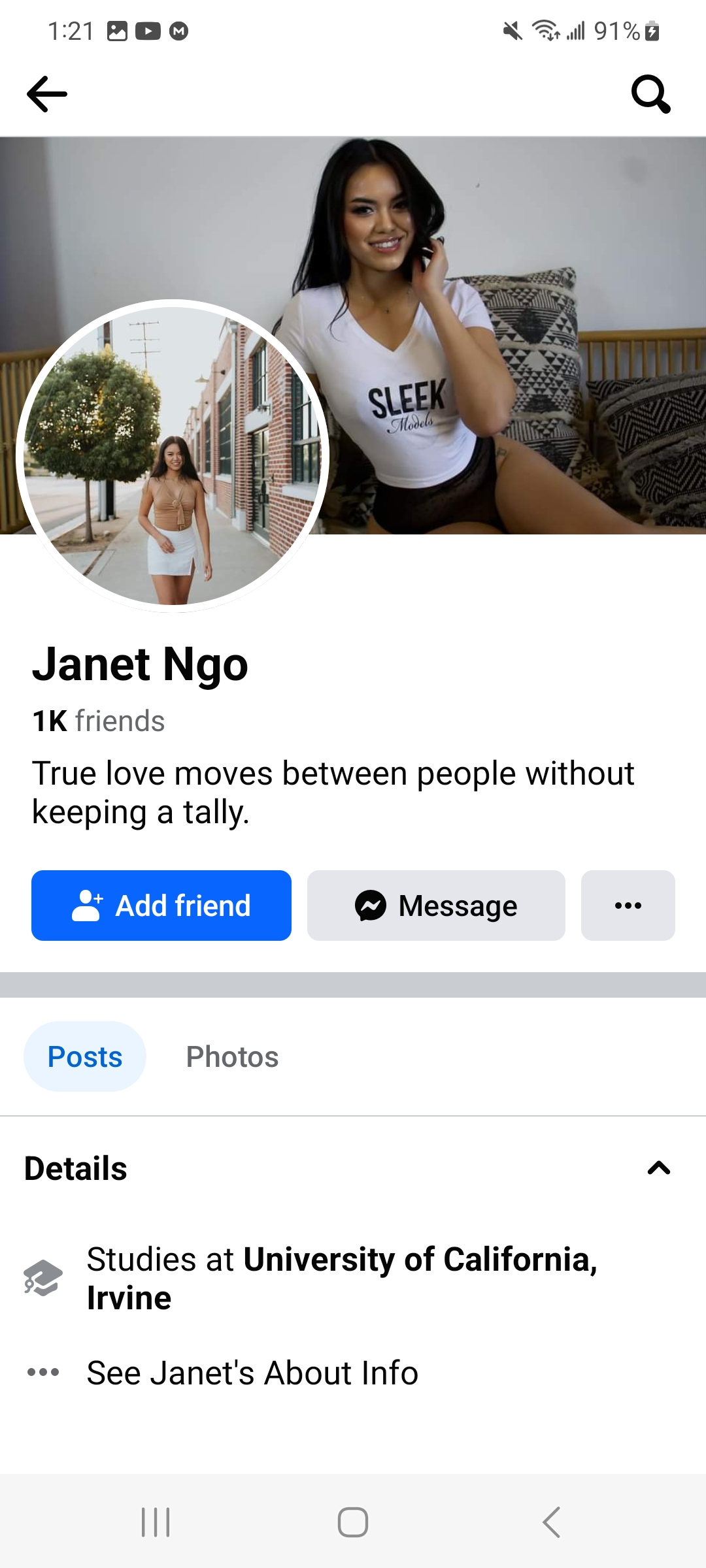This screenshot has width=706, height=1568.
Task: View the 1K friends list
Action: (99, 721)
